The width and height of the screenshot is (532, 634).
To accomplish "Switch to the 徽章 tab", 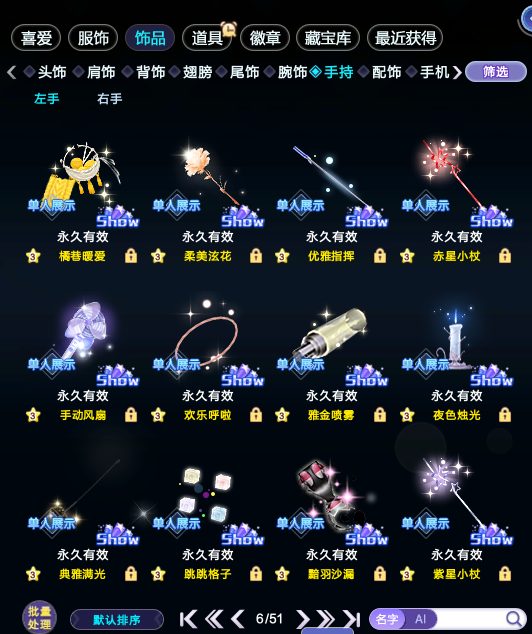I will (265, 38).
